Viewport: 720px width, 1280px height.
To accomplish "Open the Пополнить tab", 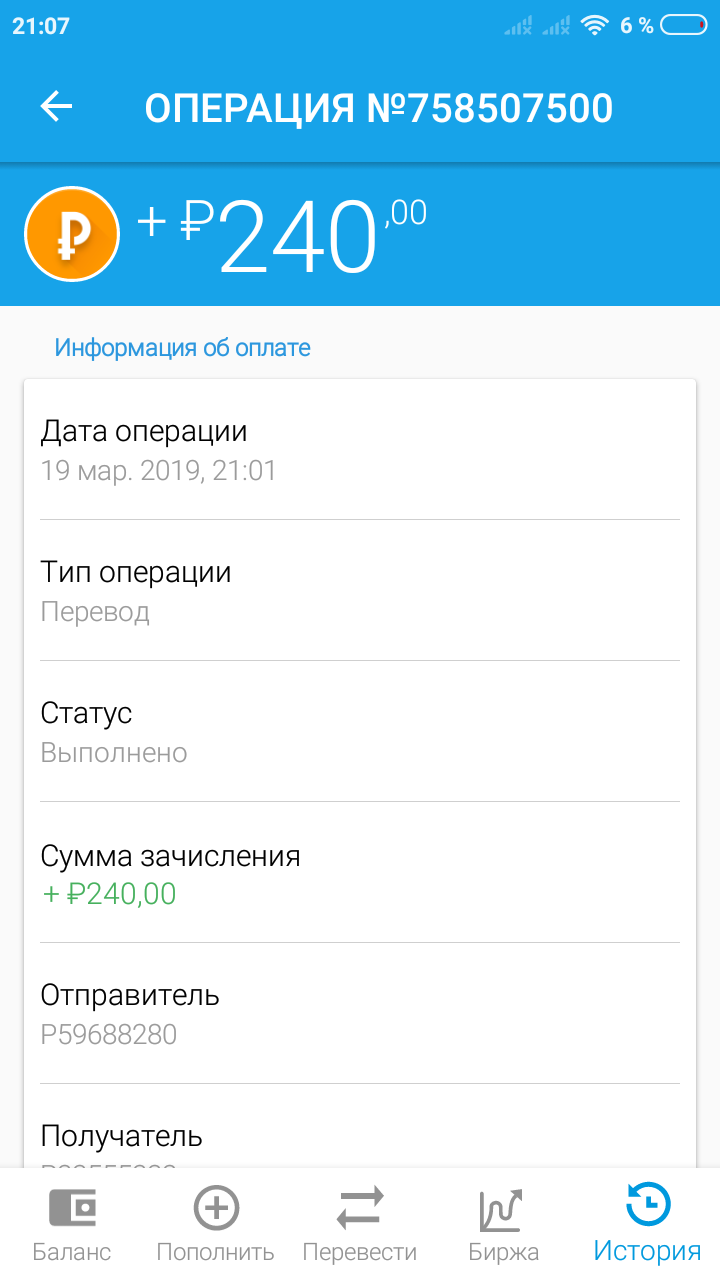I will click(x=216, y=1224).
